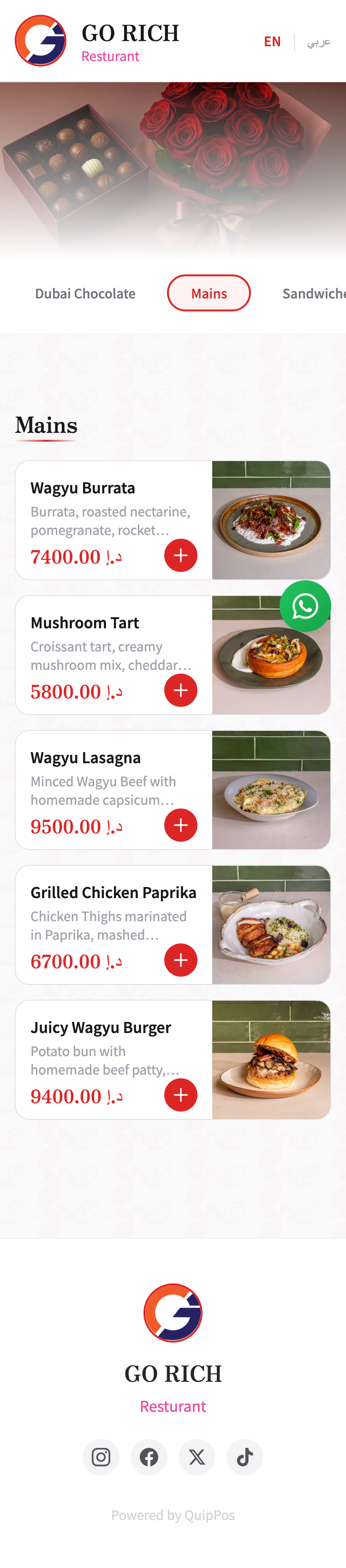
Task: Go to the TikTok profile
Action: pos(245,1457)
